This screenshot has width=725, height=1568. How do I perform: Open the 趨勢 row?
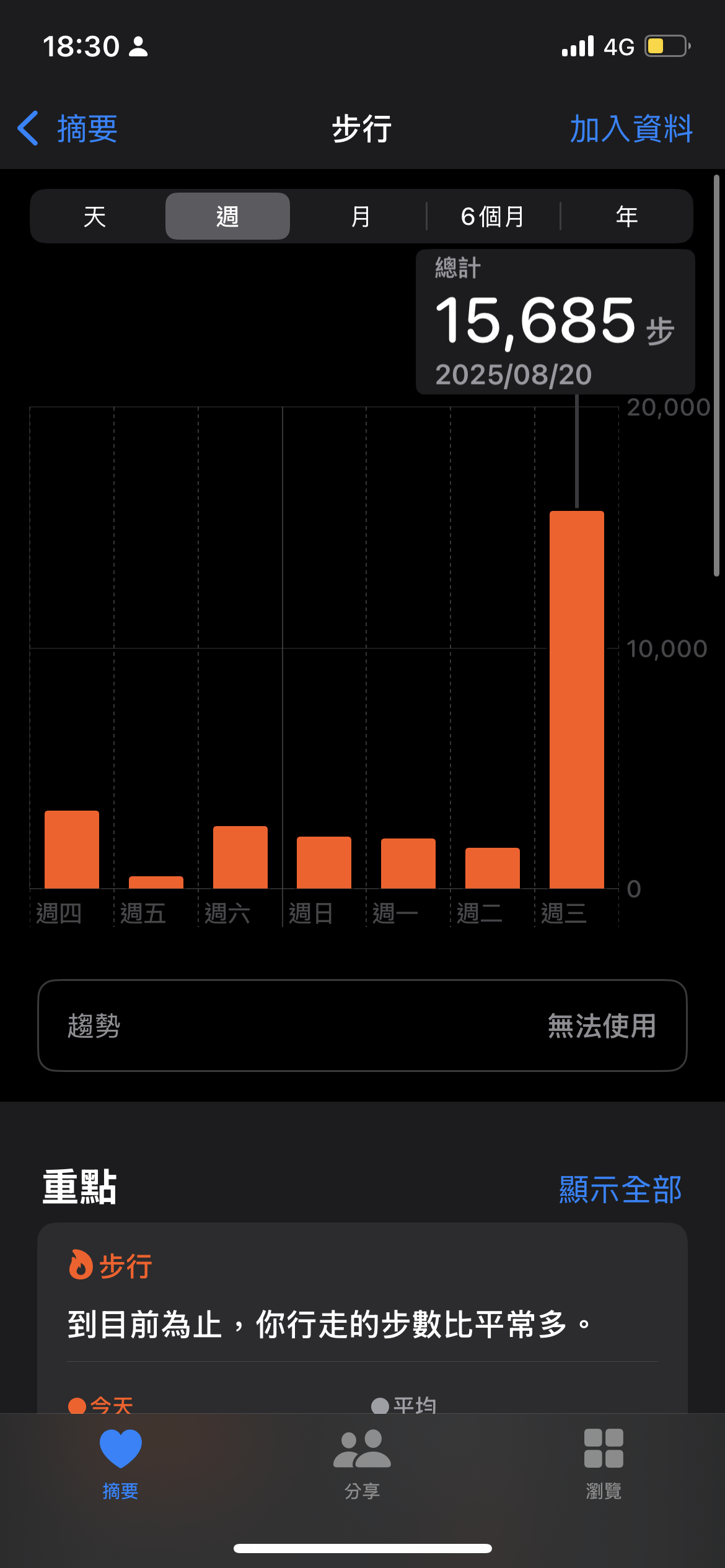pos(362,1026)
